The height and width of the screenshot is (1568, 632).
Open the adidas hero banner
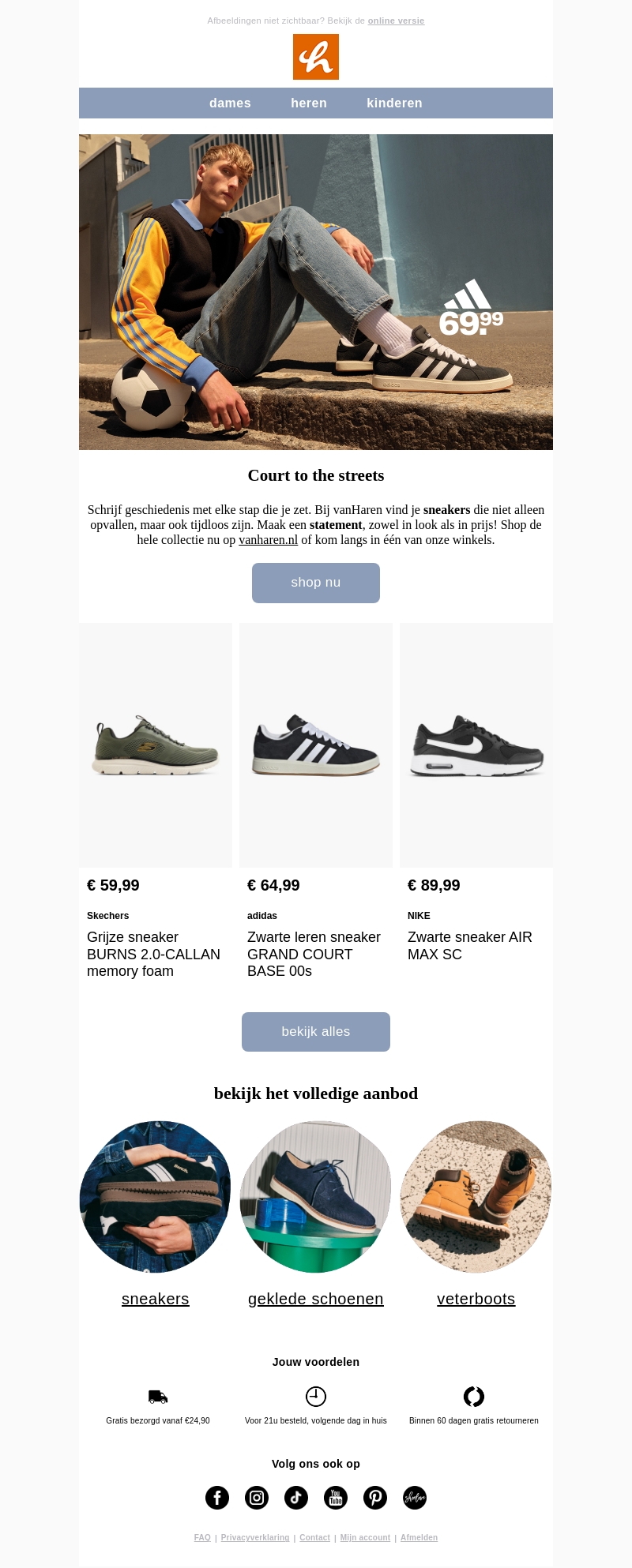[x=316, y=292]
